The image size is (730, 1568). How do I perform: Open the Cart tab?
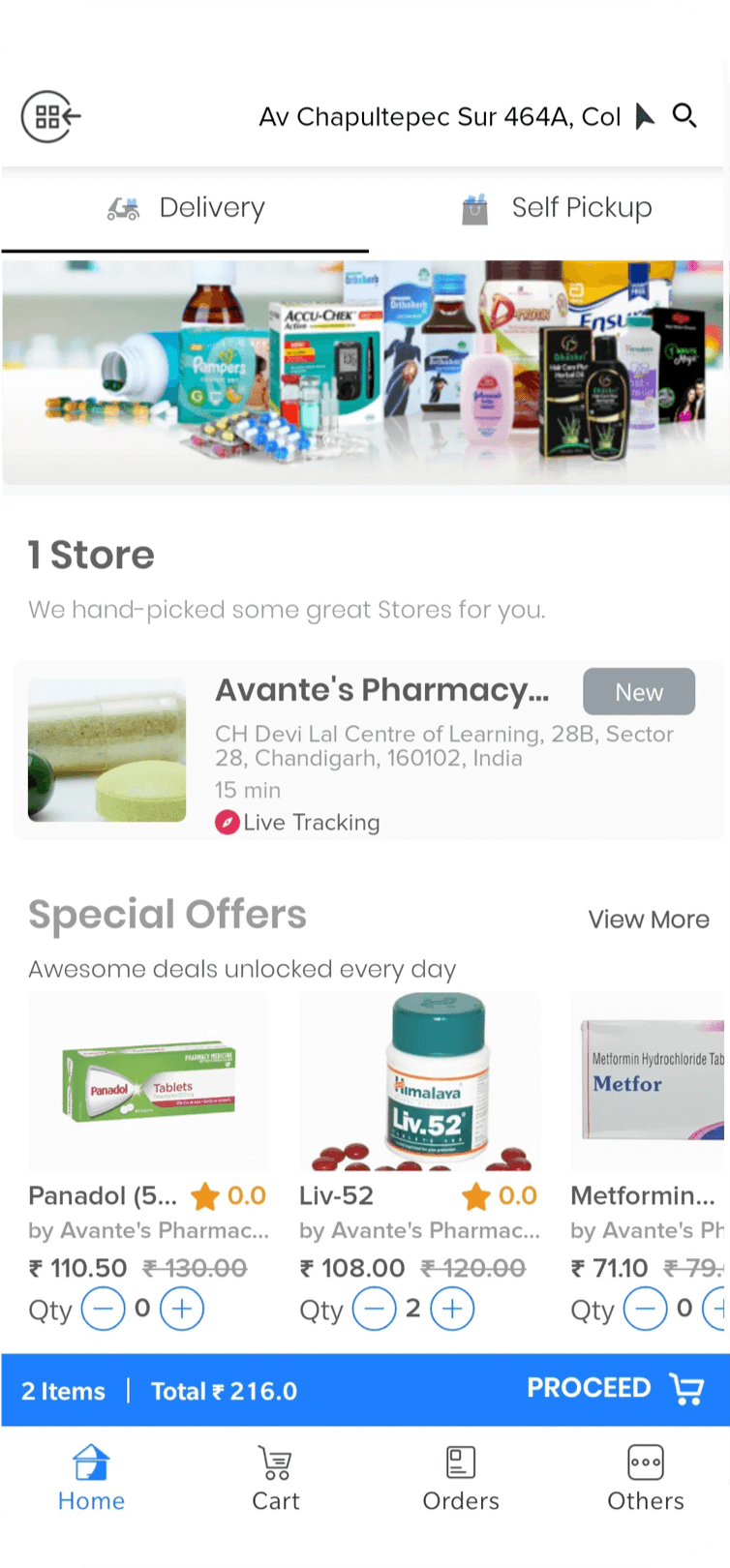point(275,1478)
